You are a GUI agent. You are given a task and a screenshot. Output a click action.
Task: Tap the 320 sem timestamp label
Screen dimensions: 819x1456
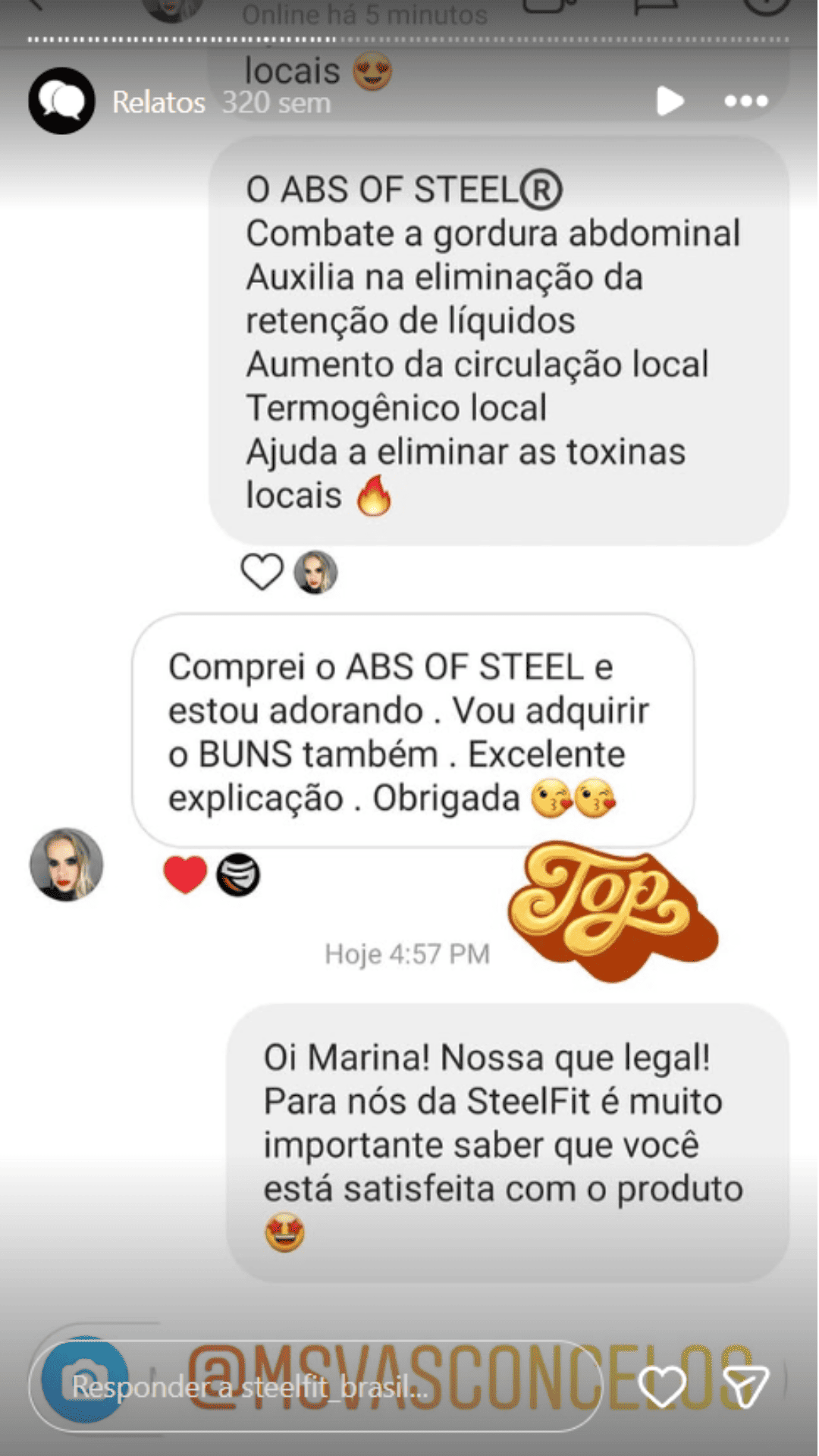tap(275, 102)
